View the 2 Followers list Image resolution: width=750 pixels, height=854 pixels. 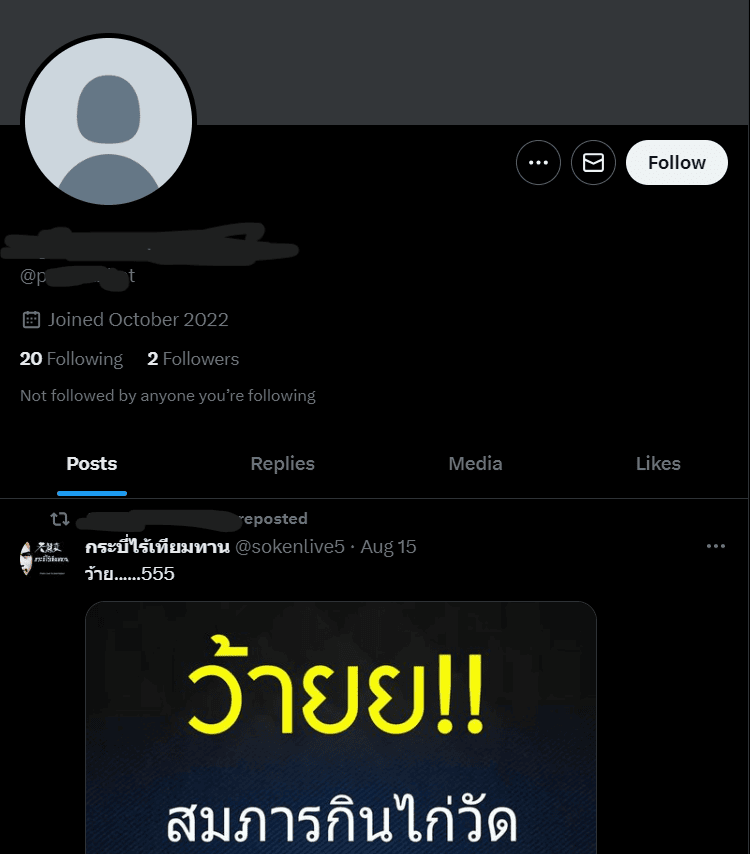click(193, 359)
